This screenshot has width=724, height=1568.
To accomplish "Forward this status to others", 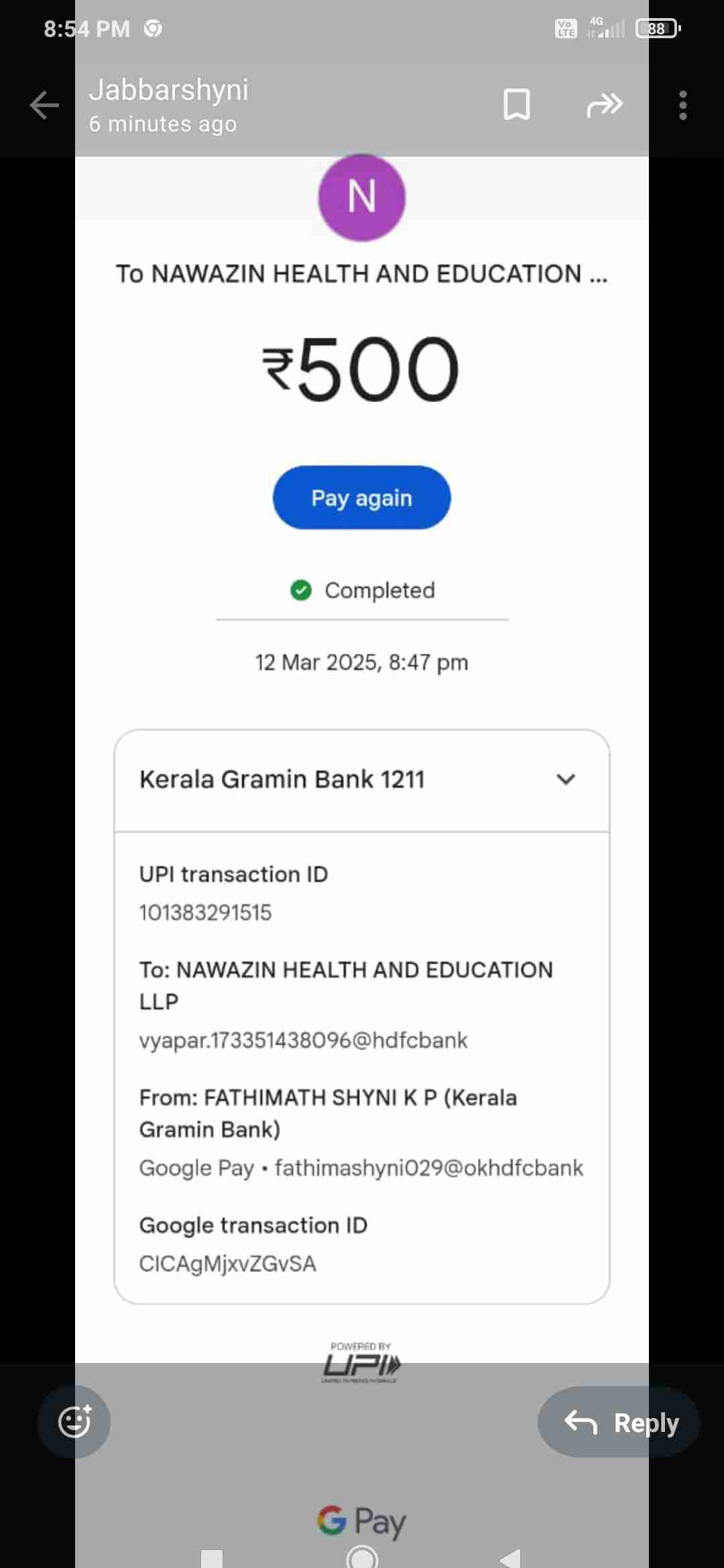I will coord(604,105).
